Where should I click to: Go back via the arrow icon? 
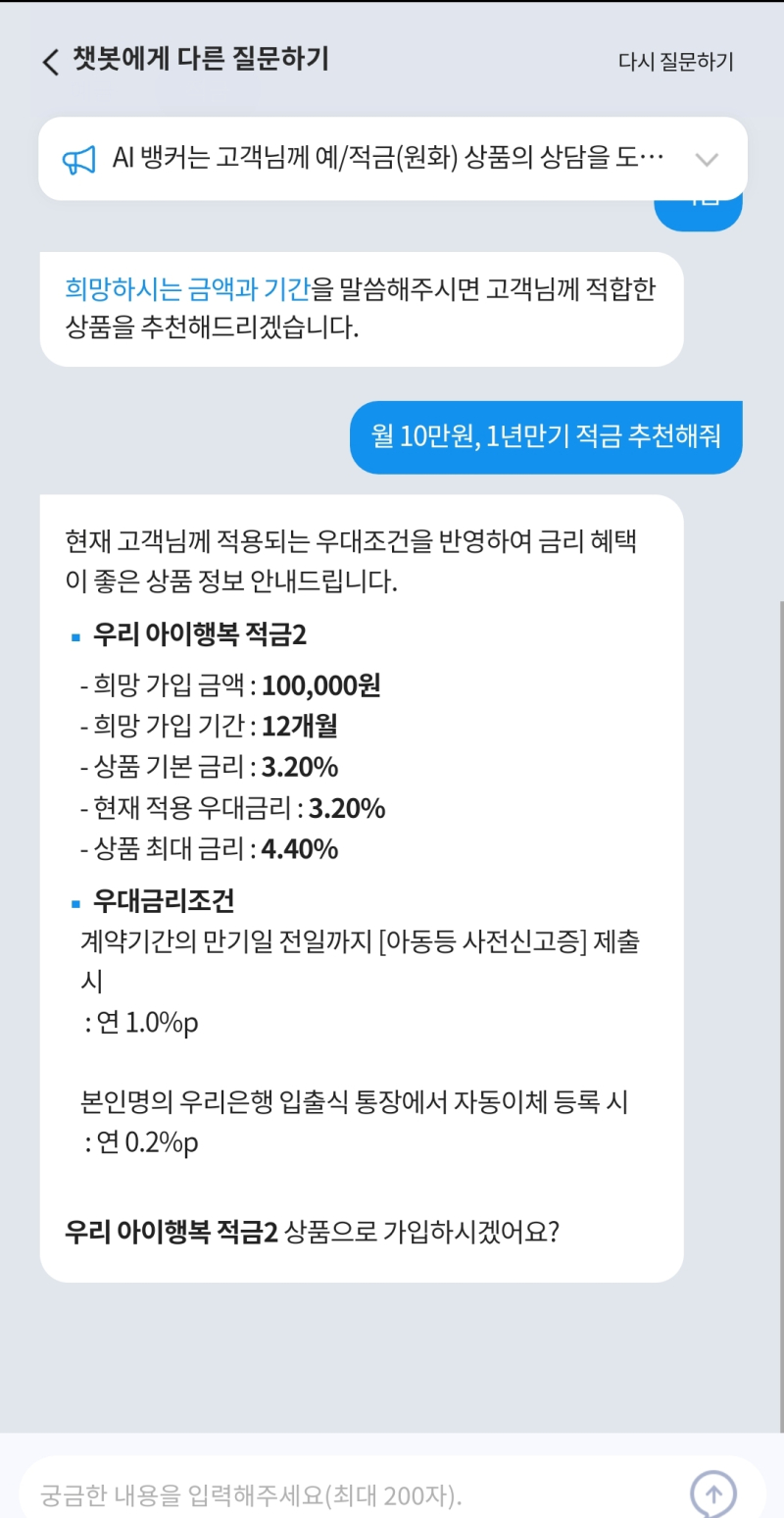click(51, 62)
